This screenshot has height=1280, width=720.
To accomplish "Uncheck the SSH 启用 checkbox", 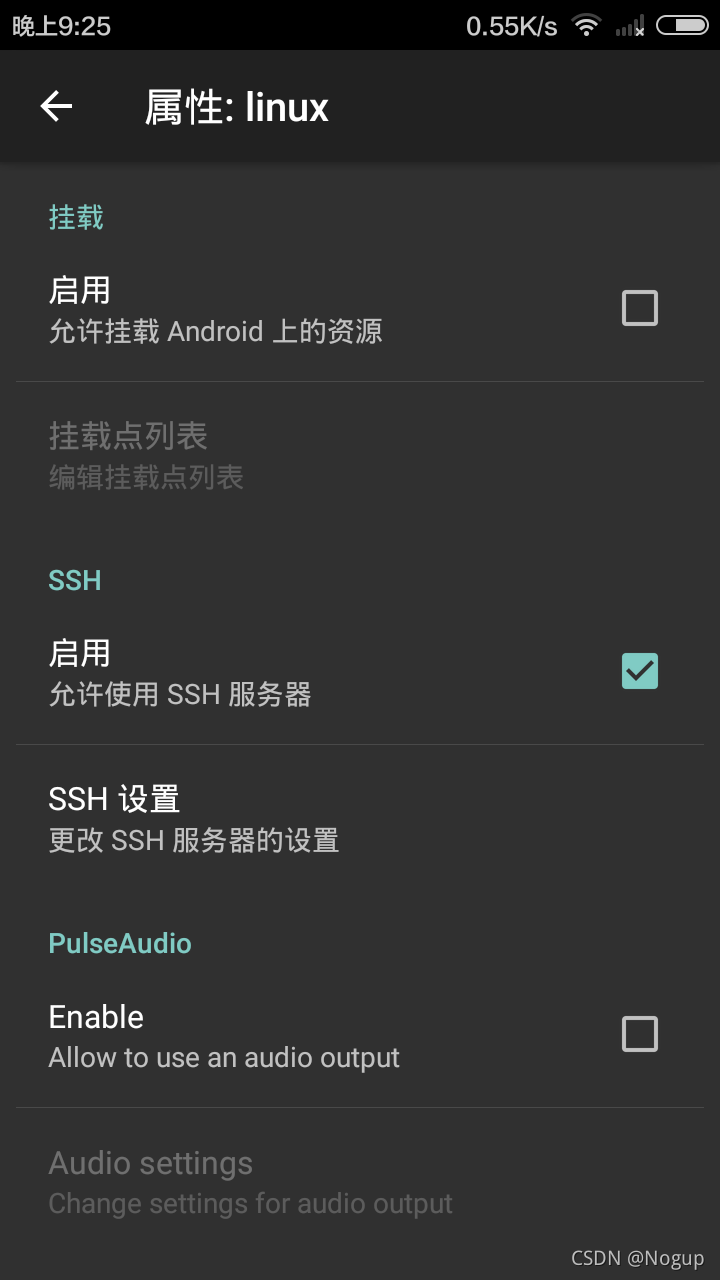I will [640, 671].
